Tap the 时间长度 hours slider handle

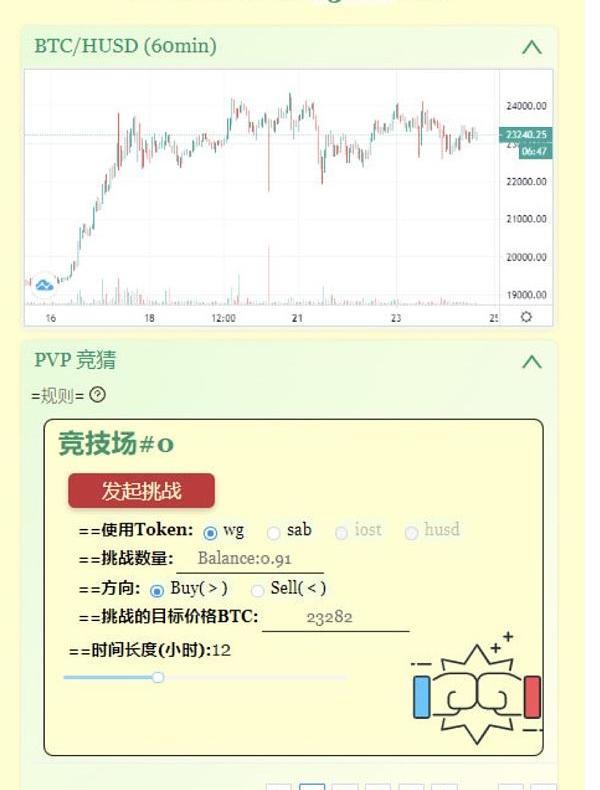(158, 677)
